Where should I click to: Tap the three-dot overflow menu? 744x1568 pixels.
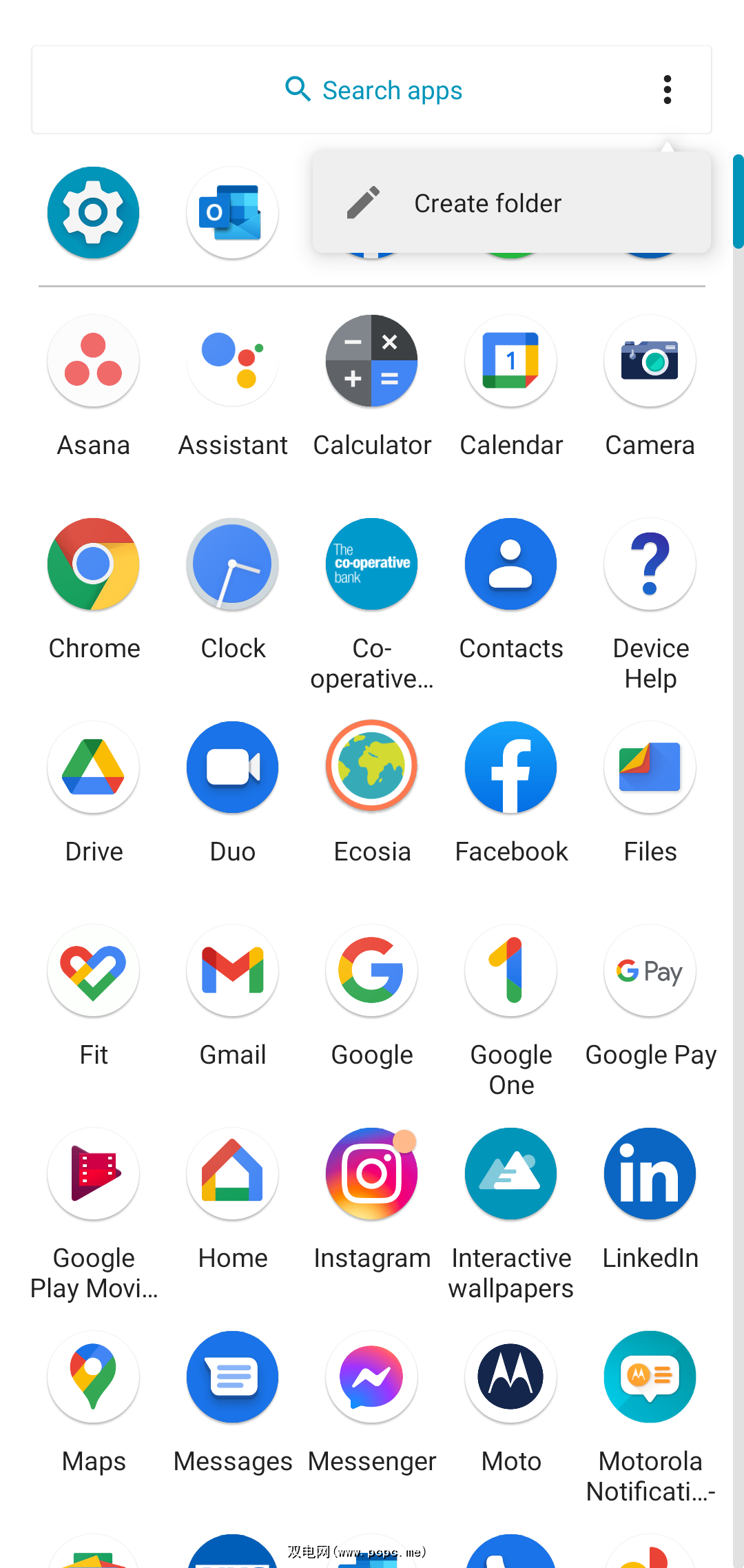[x=667, y=90]
